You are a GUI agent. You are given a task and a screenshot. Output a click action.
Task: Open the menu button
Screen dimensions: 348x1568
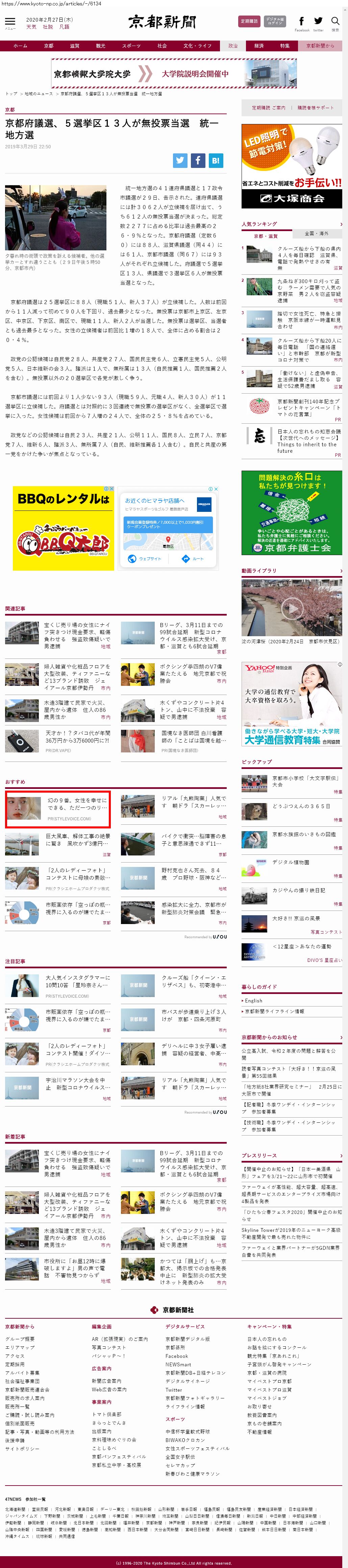click(10, 23)
